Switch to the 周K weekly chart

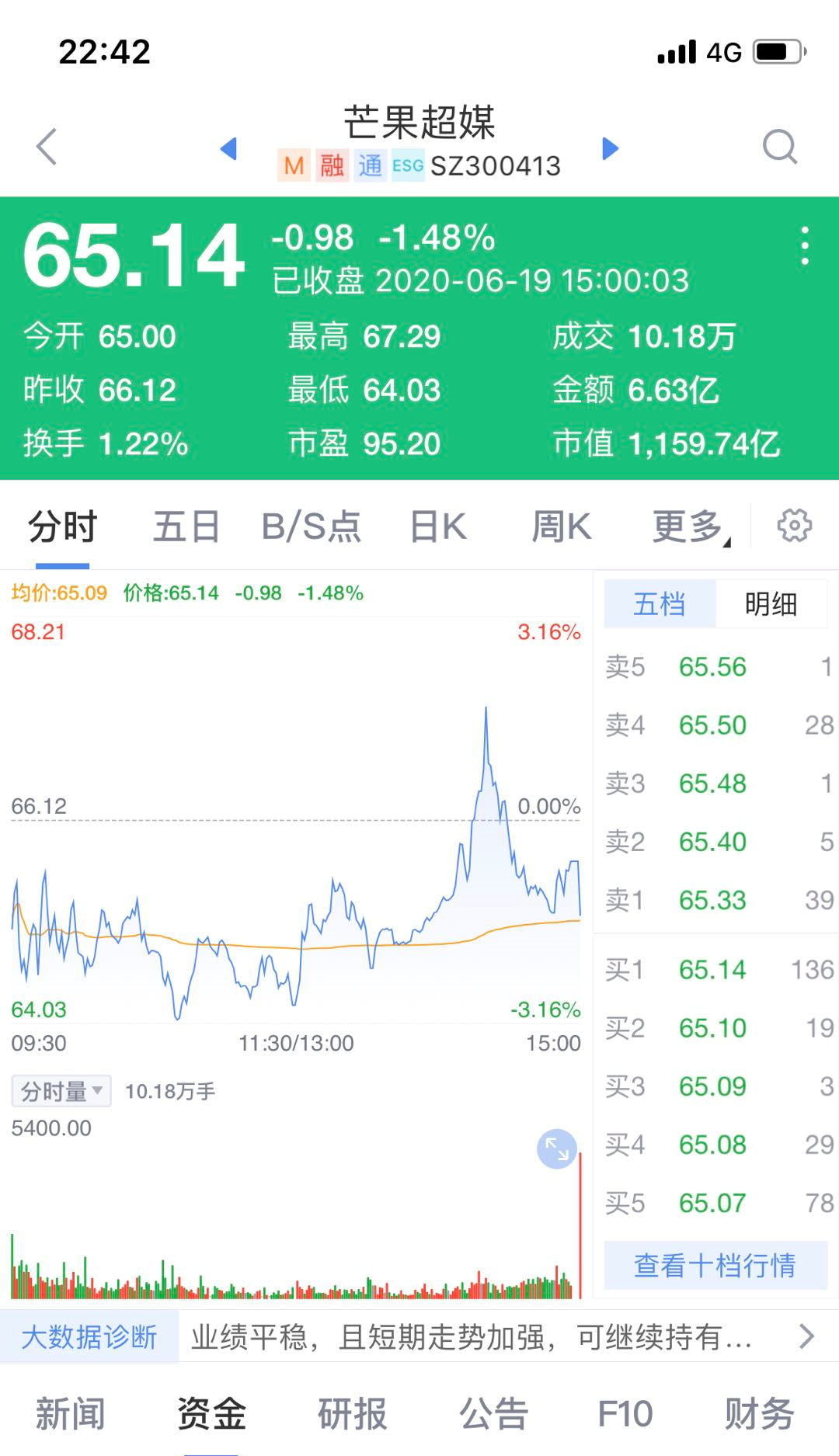(561, 527)
